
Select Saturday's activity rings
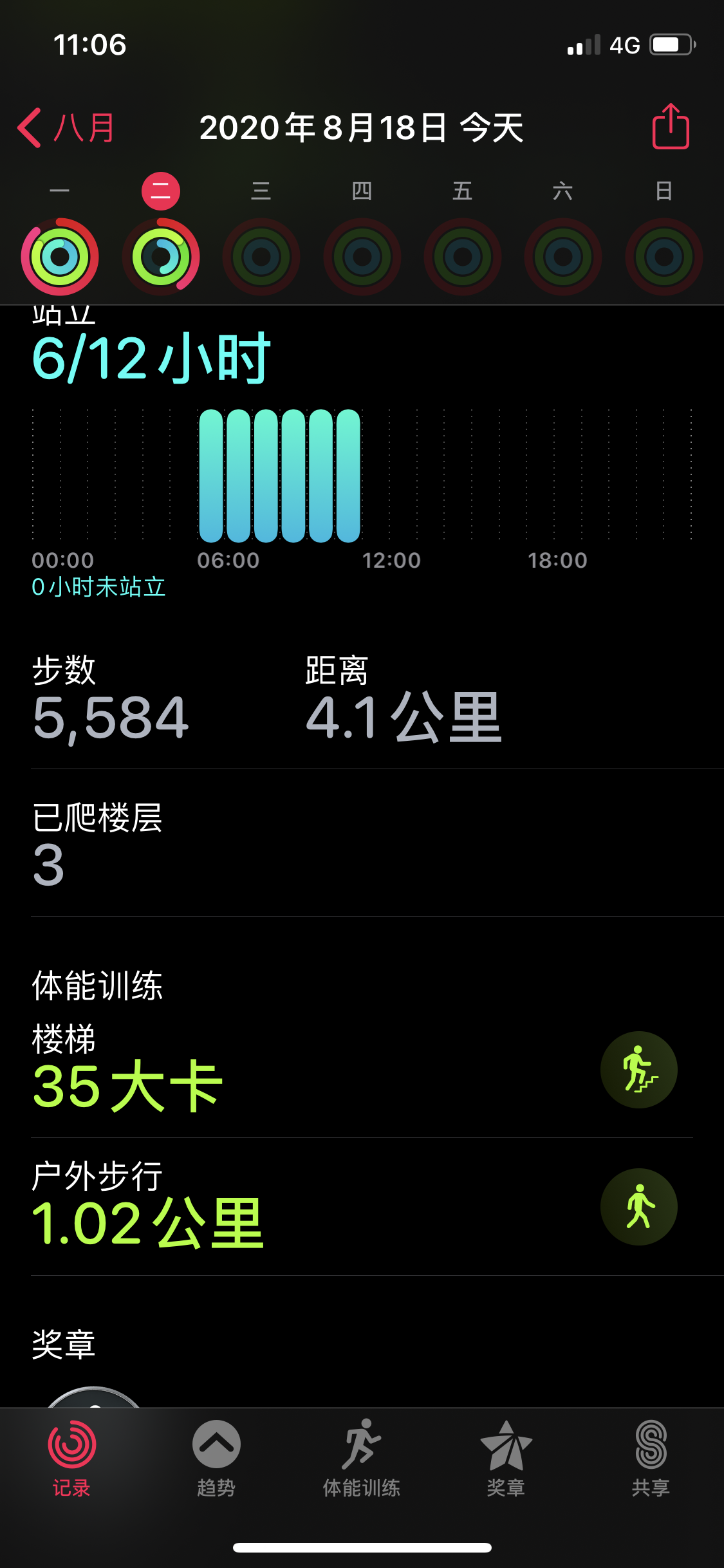pyautogui.click(x=563, y=257)
